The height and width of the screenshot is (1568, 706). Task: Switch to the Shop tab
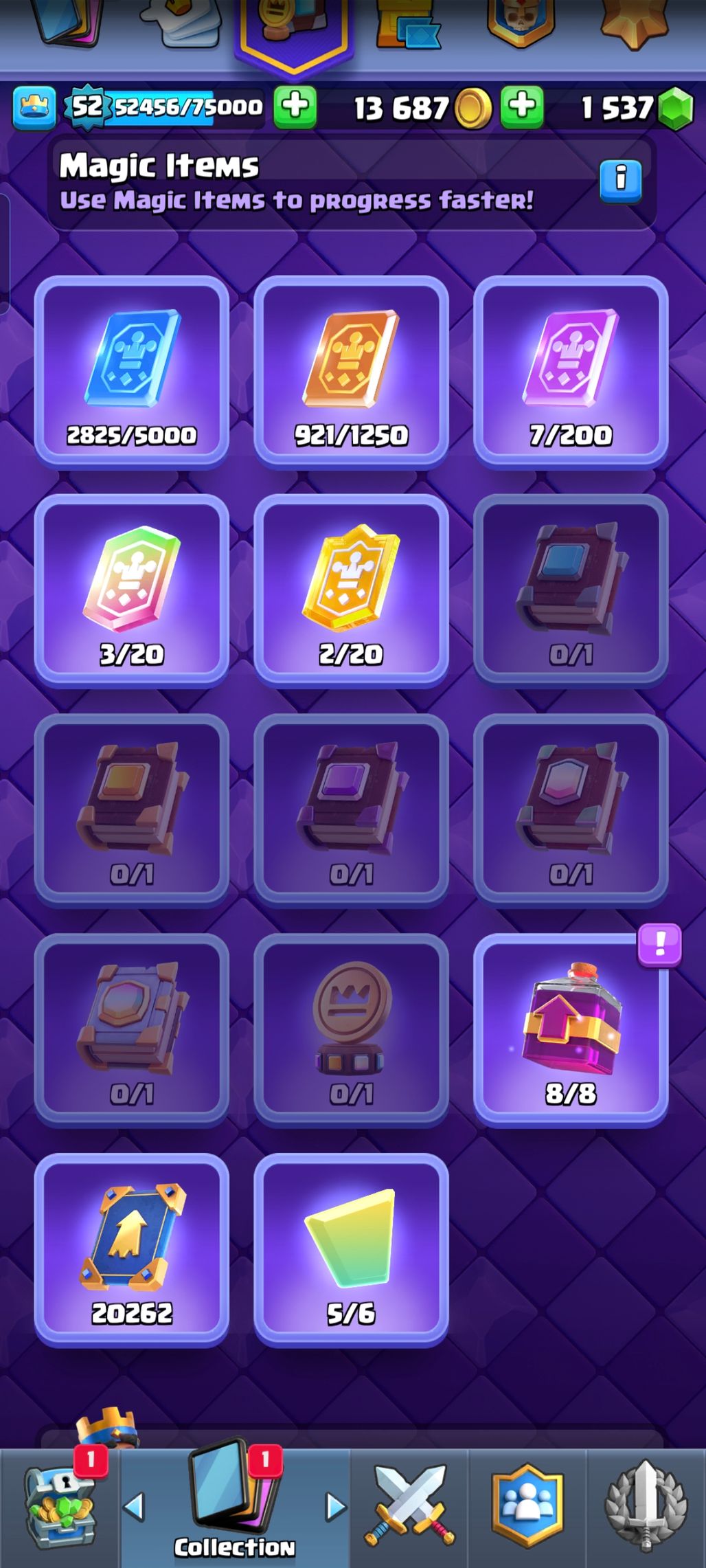click(x=60, y=1508)
